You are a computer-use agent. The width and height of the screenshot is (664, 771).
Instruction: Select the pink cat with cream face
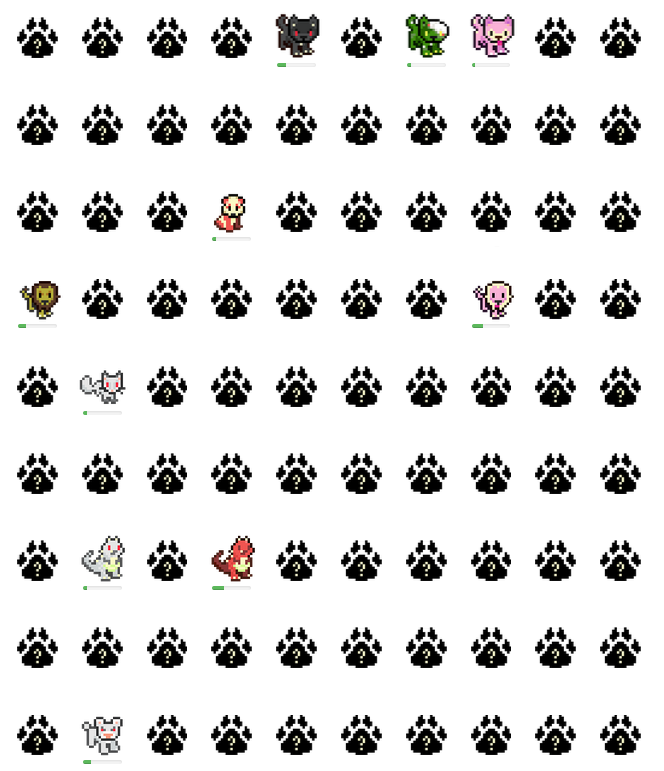click(x=491, y=299)
